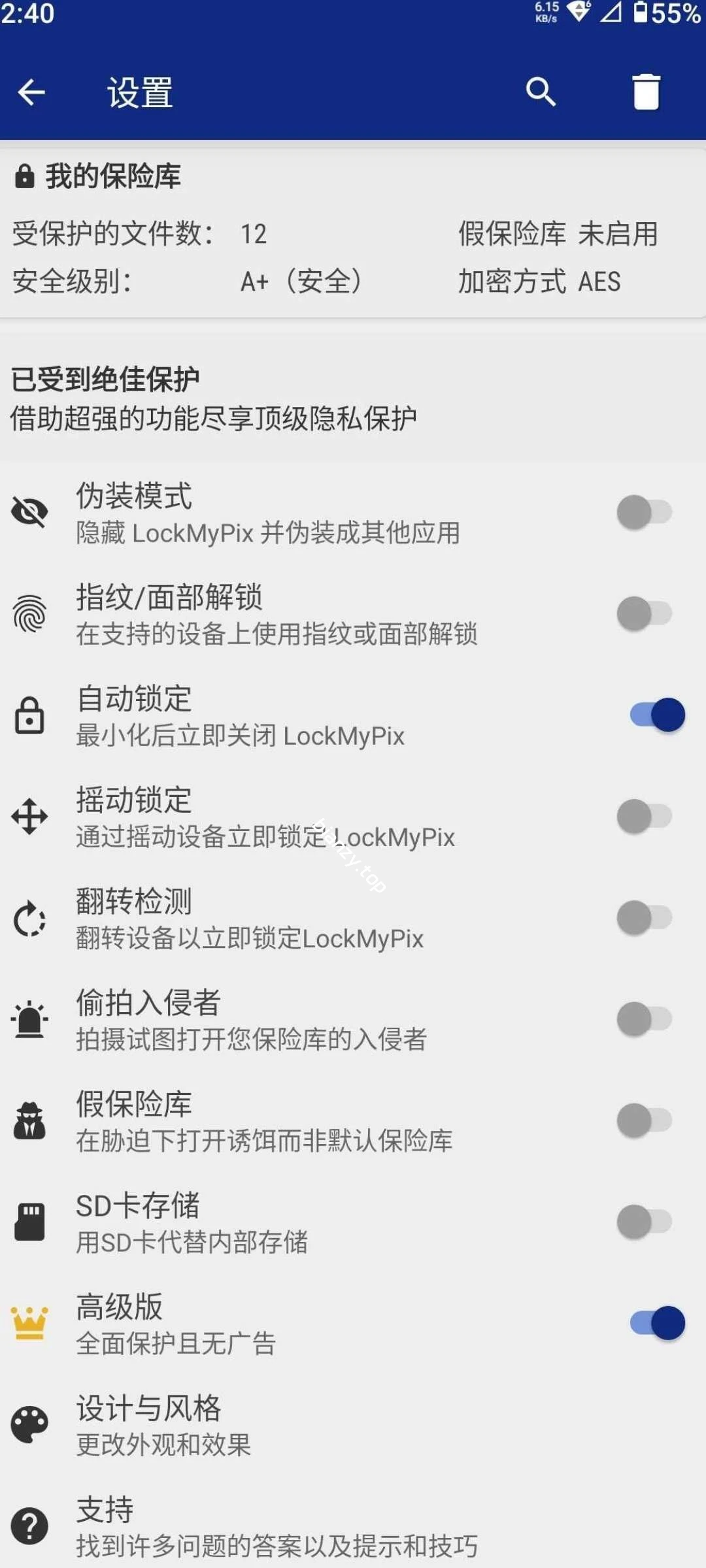Image resolution: width=706 pixels, height=1568 pixels.
Task: Click the shake lock arrows icon
Action: click(30, 817)
